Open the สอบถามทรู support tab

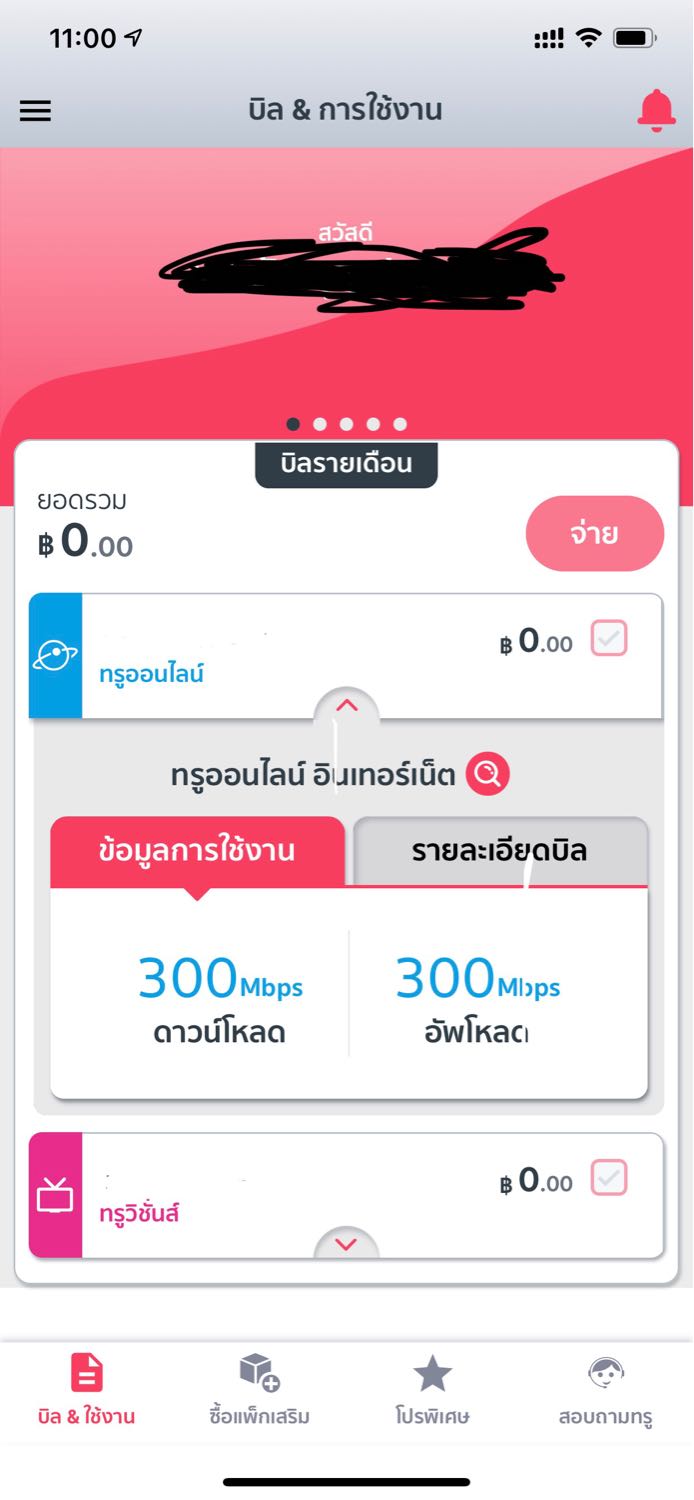point(606,1391)
